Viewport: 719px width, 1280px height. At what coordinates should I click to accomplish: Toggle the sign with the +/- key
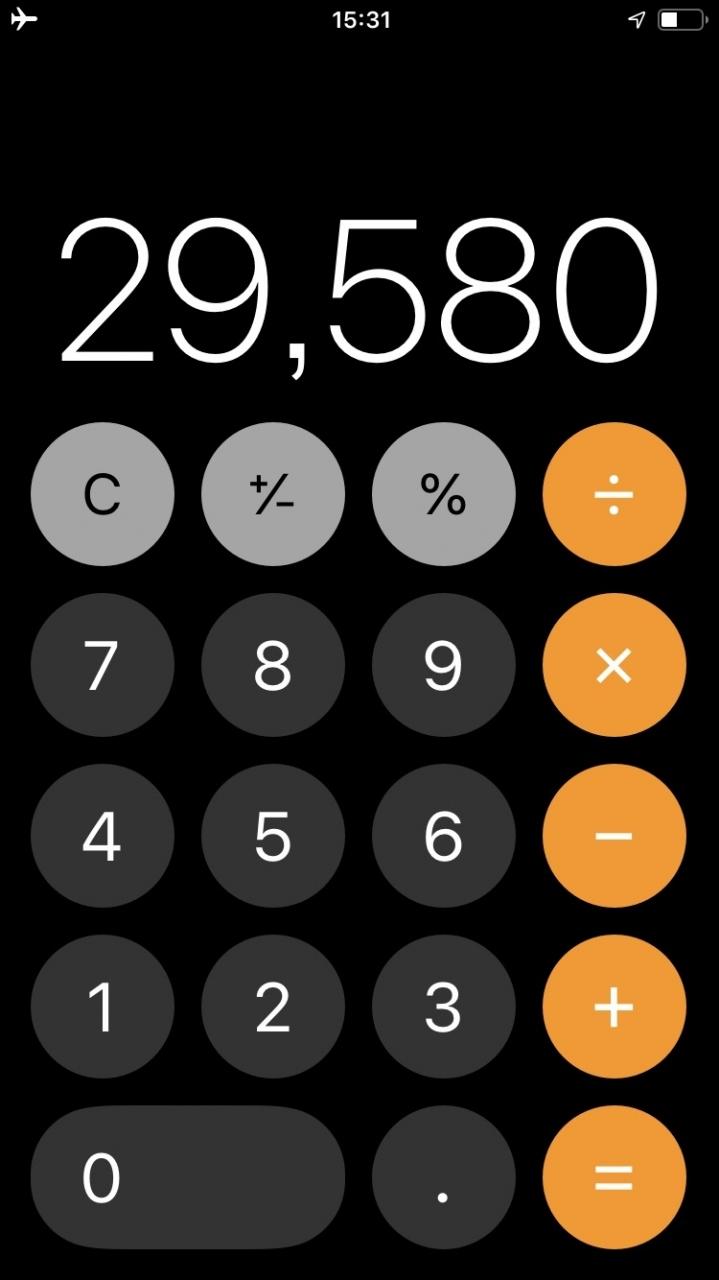click(x=273, y=494)
